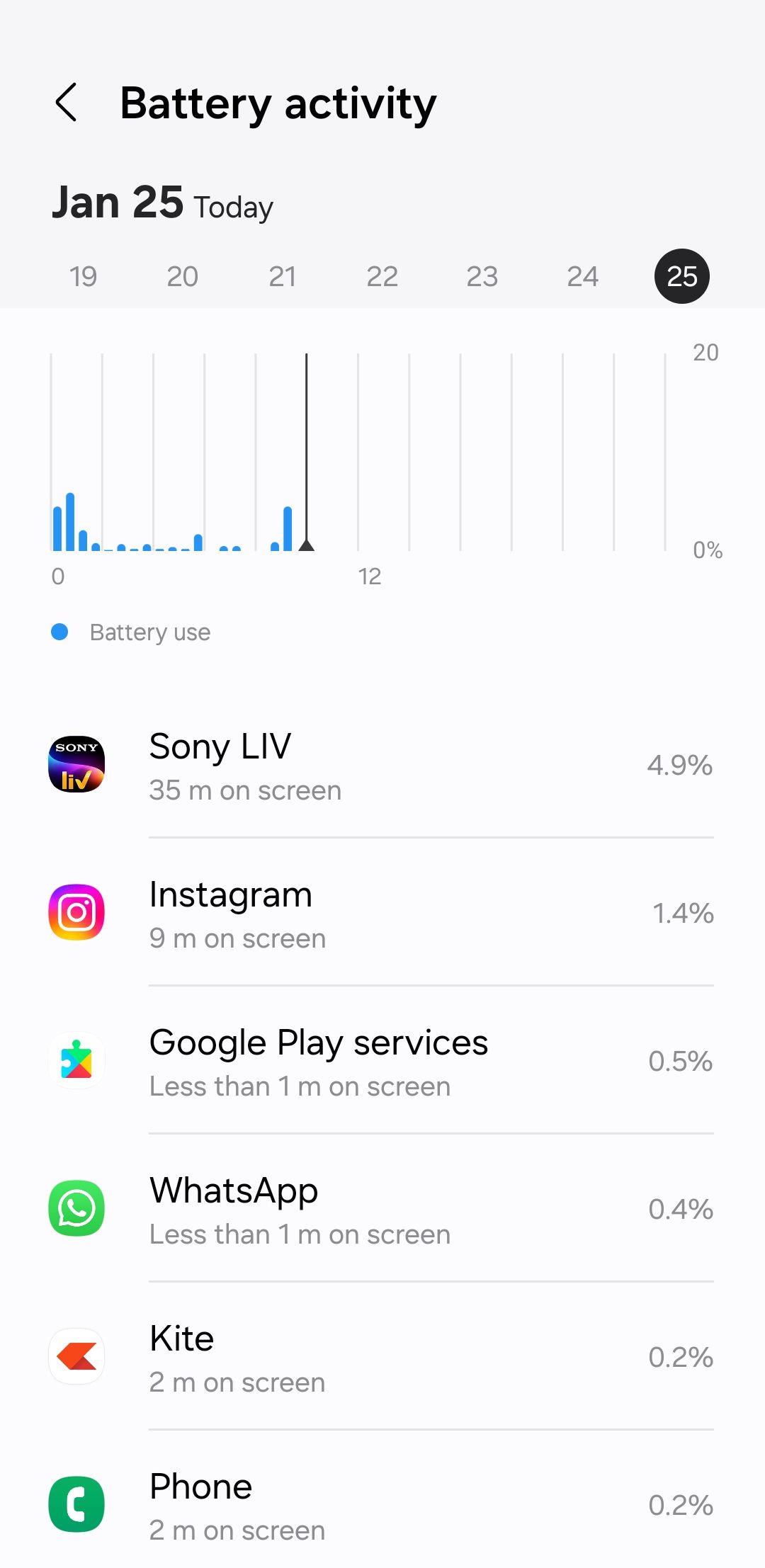The height and width of the screenshot is (1568, 765).
Task: Tap the Google Play services puzzle icon
Action: pos(76,1061)
